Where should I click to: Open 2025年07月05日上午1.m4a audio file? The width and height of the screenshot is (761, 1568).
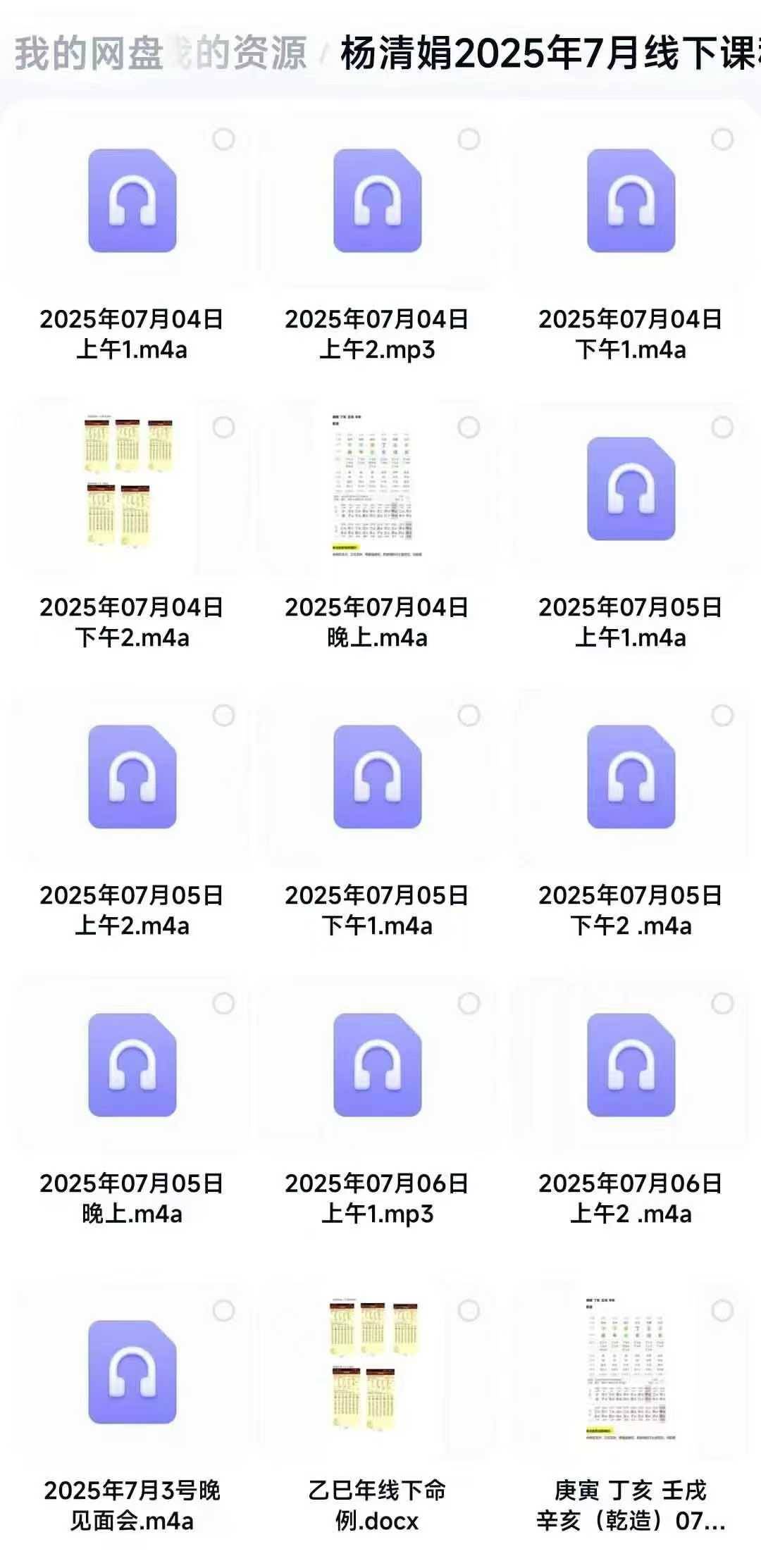[x=631, y=489]
